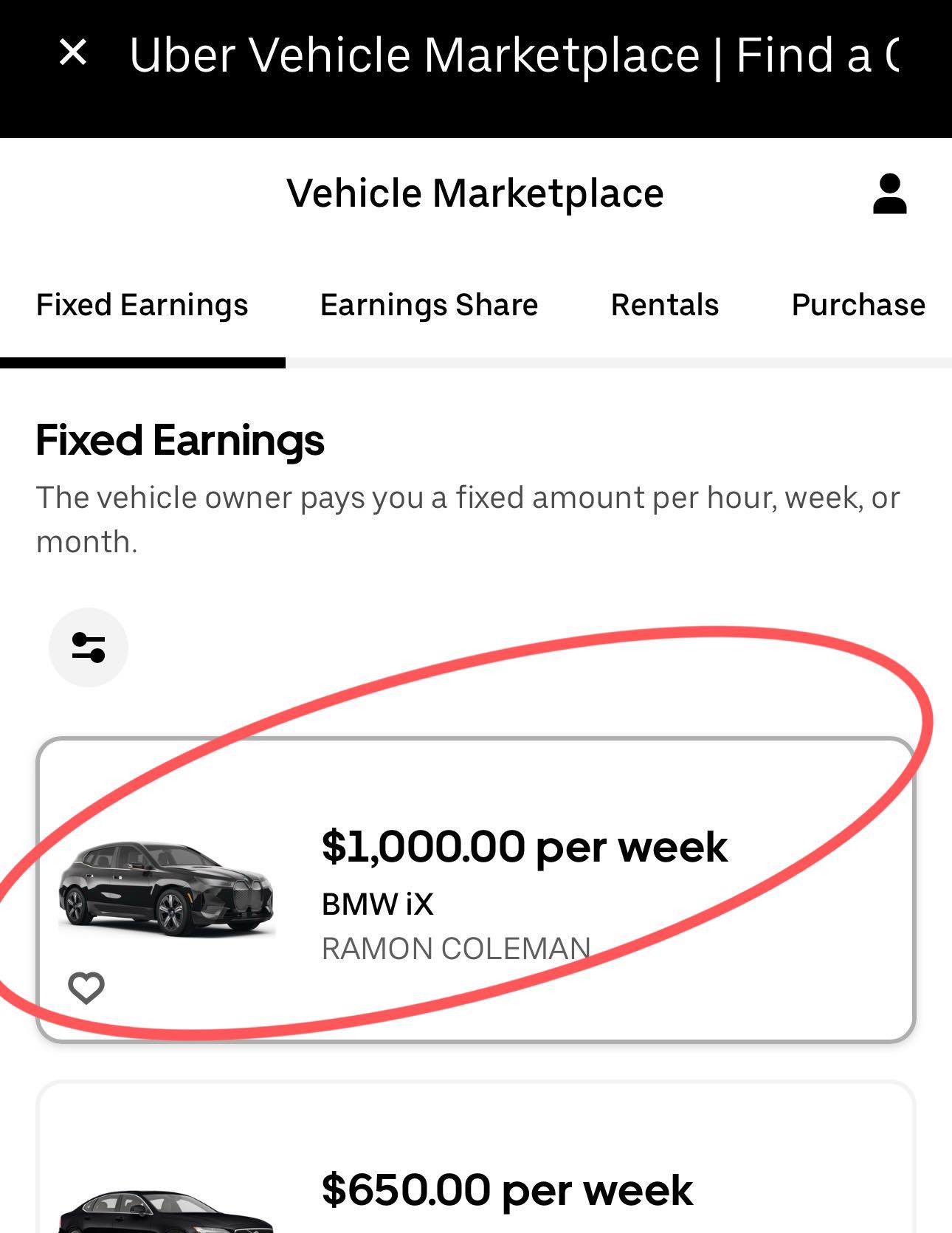Select the Fixed Earnings tab
The height and width of the screenshot is (1233, 952).
click(x=142, y=305)
